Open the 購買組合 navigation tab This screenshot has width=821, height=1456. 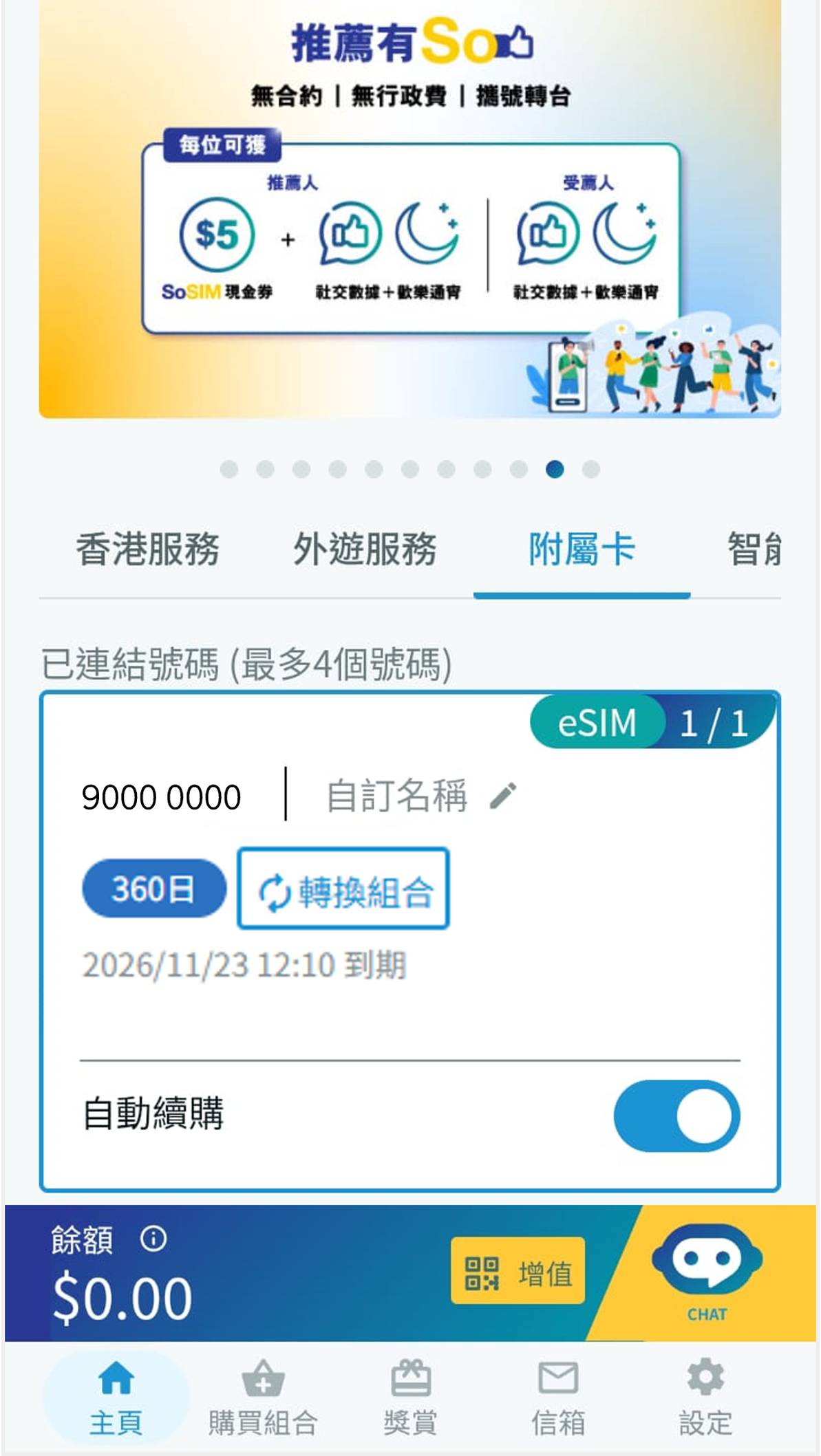click(263, 1398)
